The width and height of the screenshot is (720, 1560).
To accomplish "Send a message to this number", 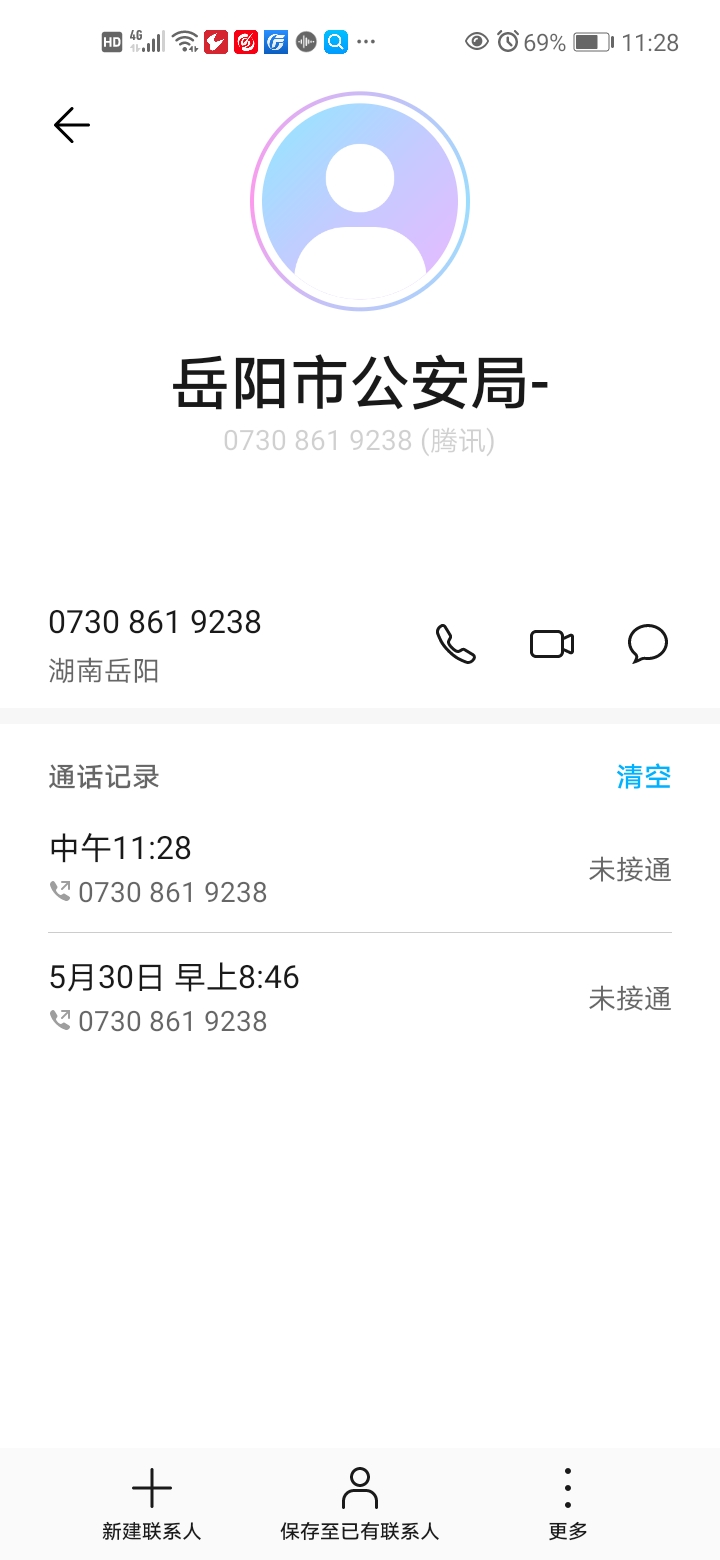I will tap(647, 644).
